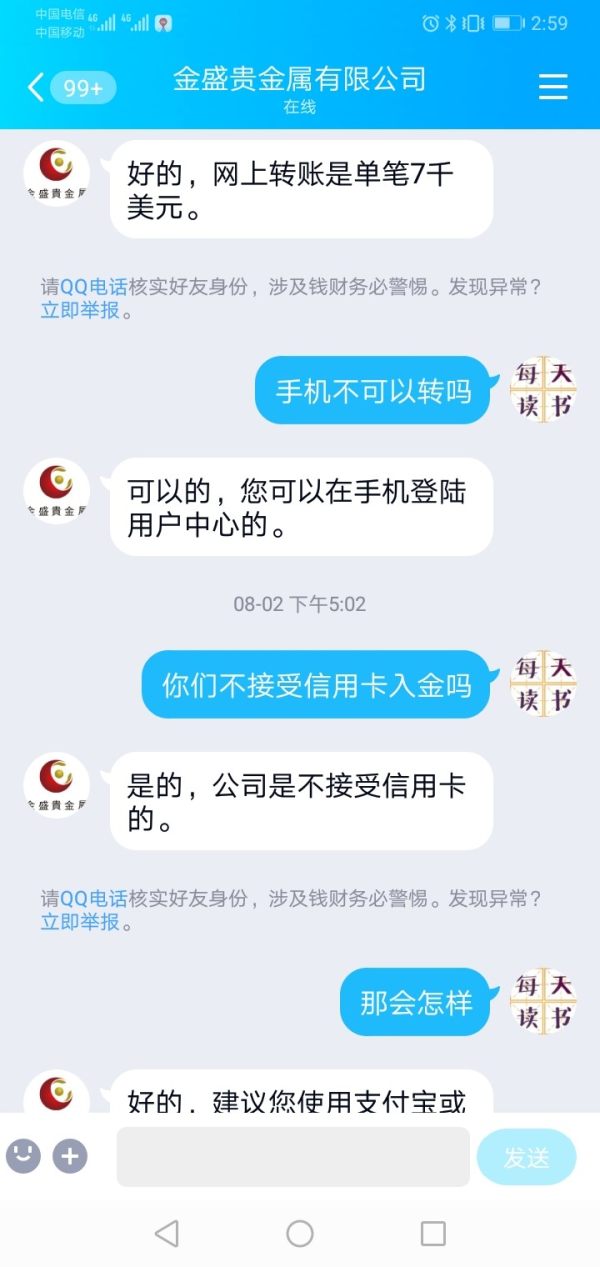Tap 立即举报 under the credit card reply
Viewport: 600px width, 1267px height.
point(80,922)
